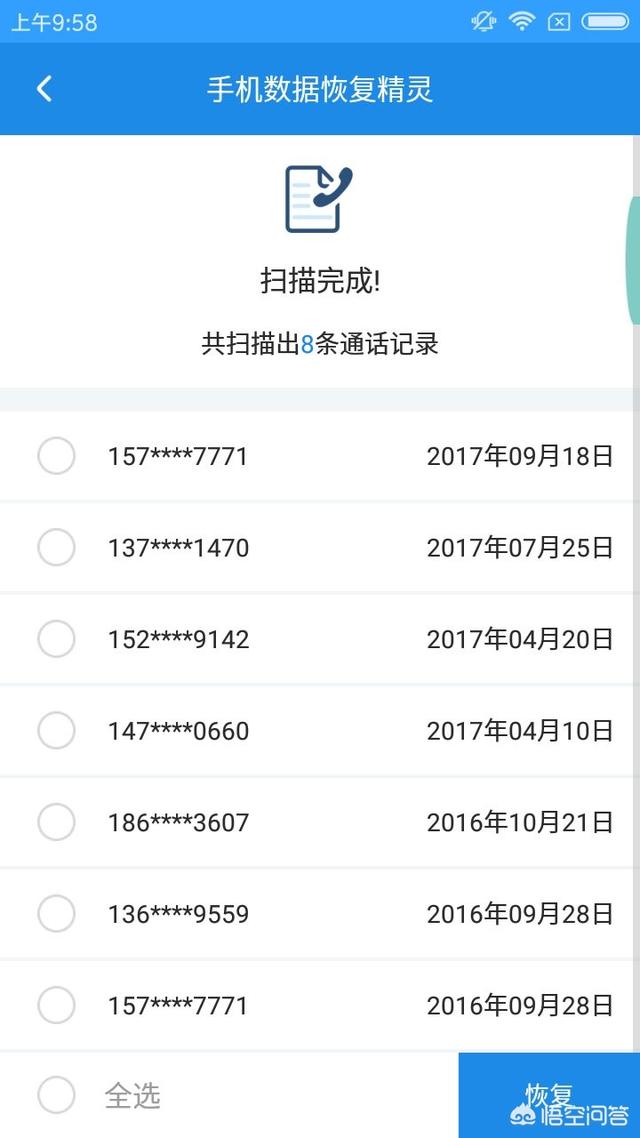Tick the checkbox for 152****9142
Image resolution: width=640 pixels, height=1138 pixels.
click(56, 639)
